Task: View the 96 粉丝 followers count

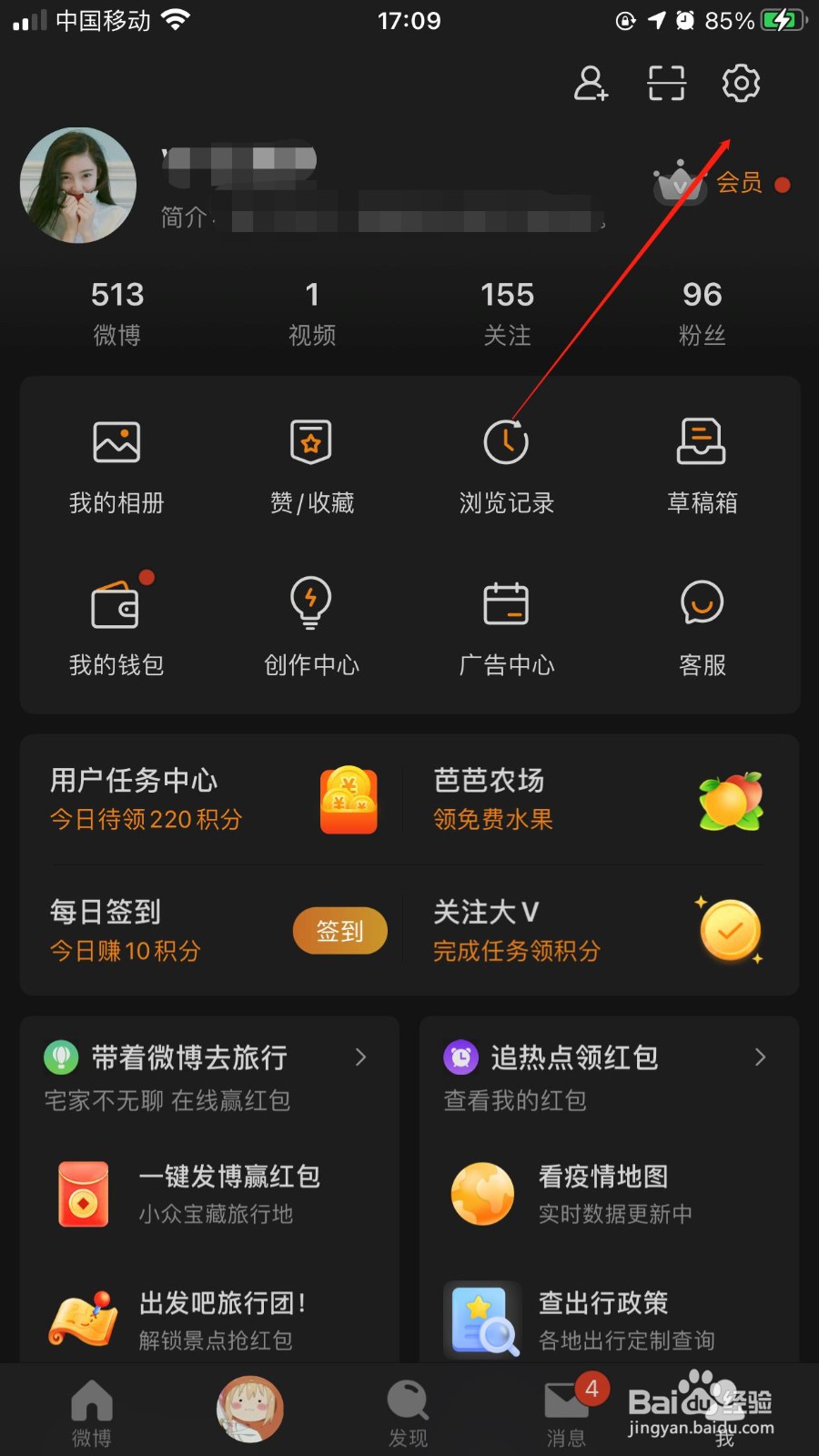Action: tap(700, 309)
